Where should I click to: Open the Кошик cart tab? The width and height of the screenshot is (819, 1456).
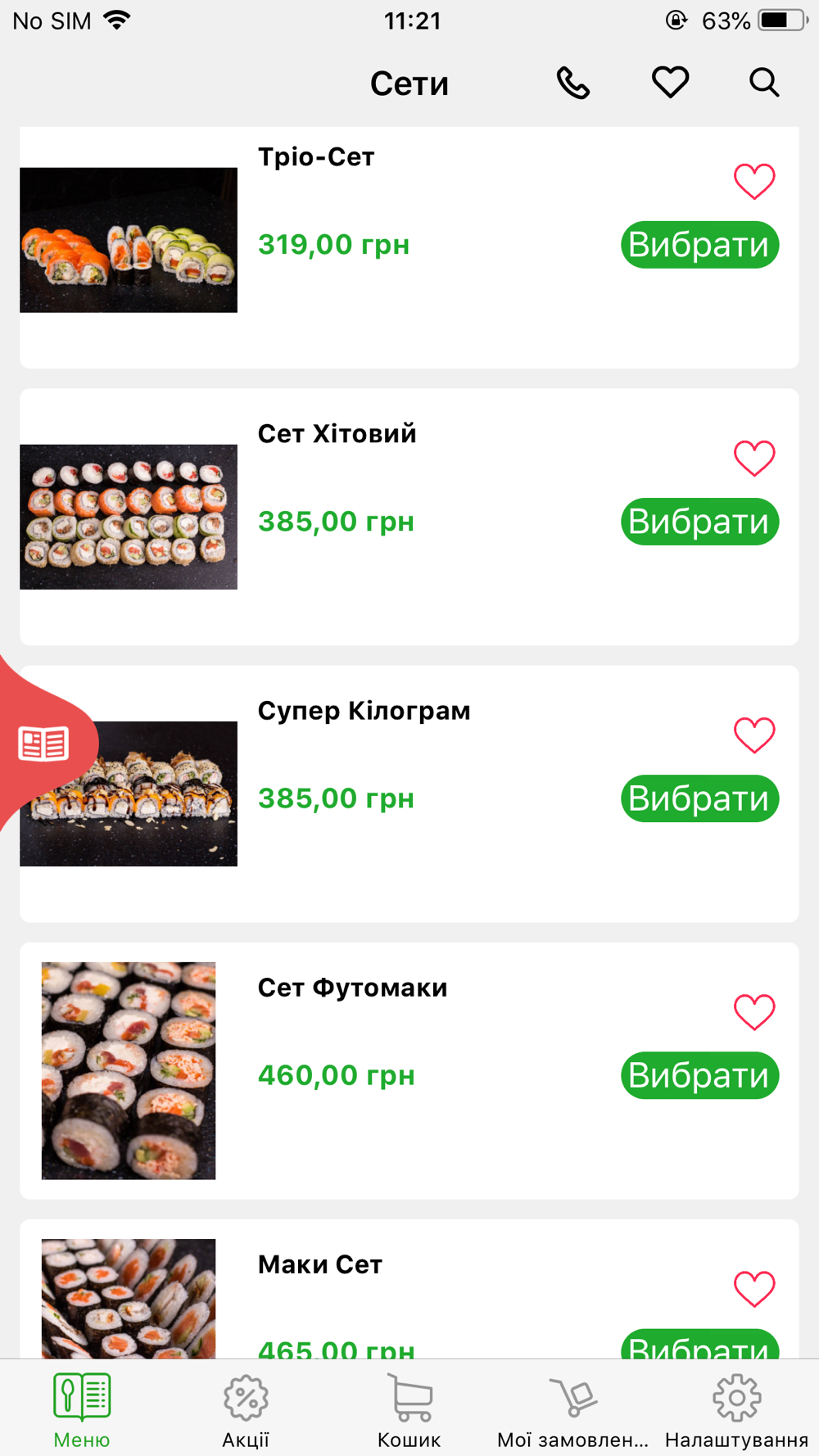(x=409, y=1410)
